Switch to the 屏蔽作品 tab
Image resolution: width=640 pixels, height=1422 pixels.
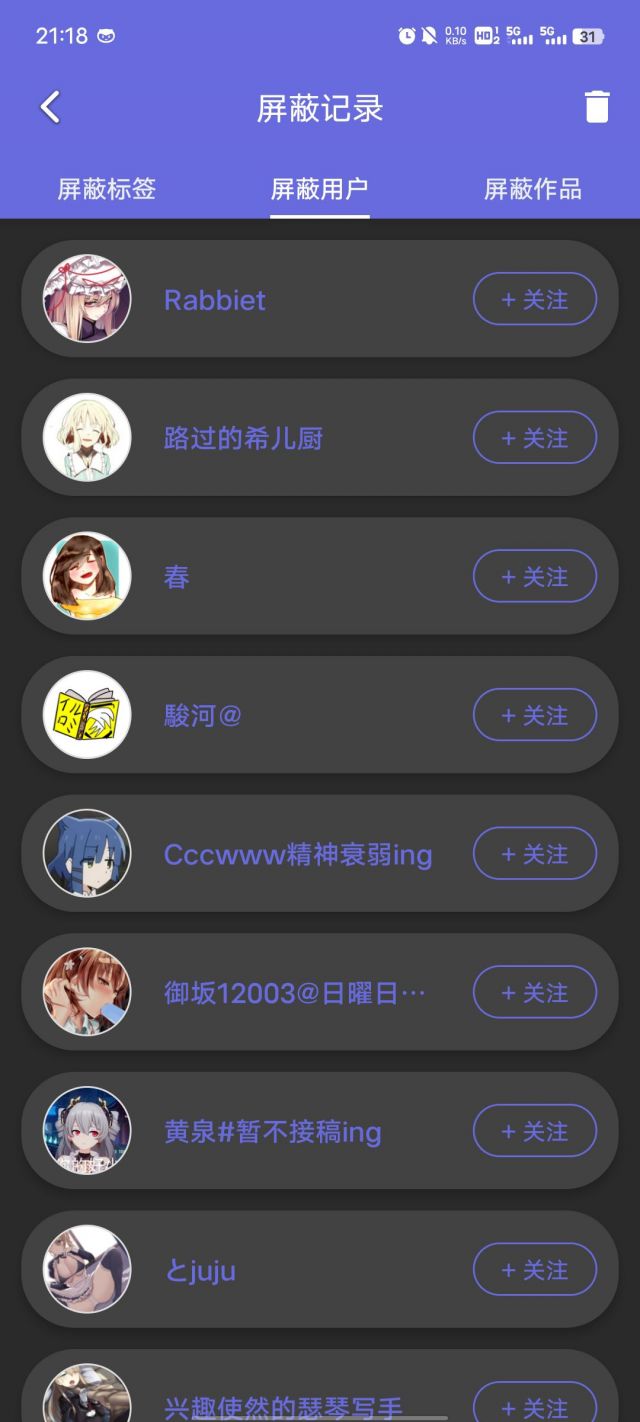(532, 189)
